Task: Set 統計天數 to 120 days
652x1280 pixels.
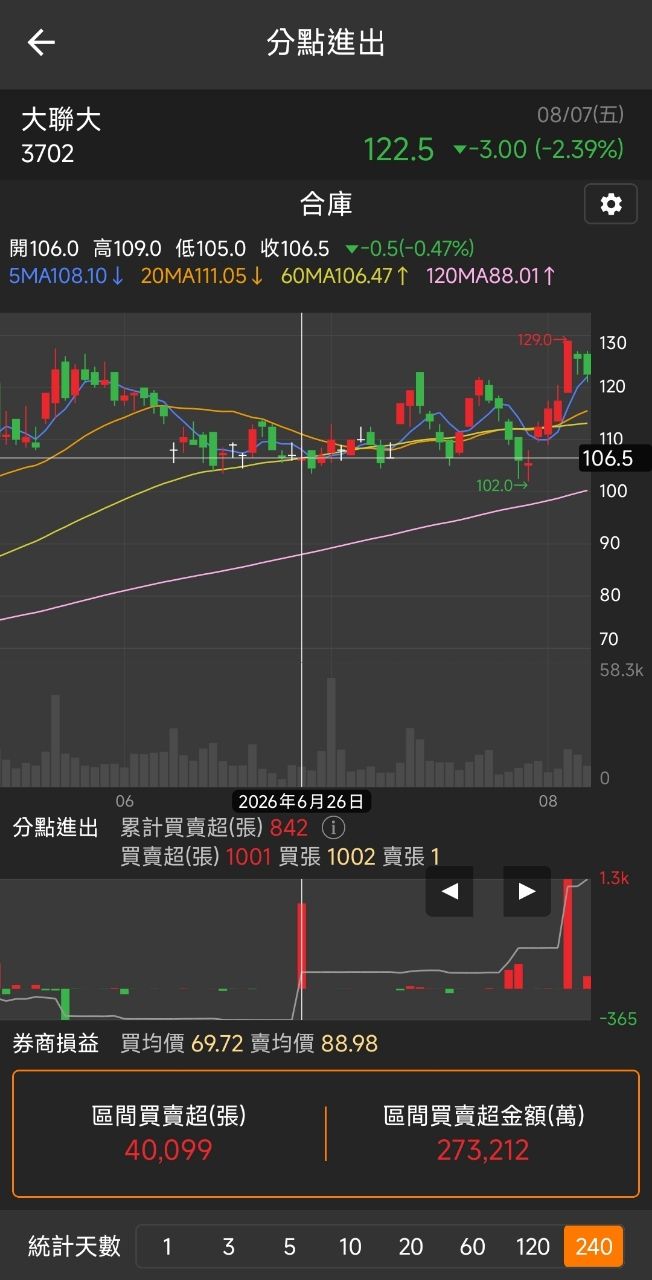Action: click(x=533, y=1246)
